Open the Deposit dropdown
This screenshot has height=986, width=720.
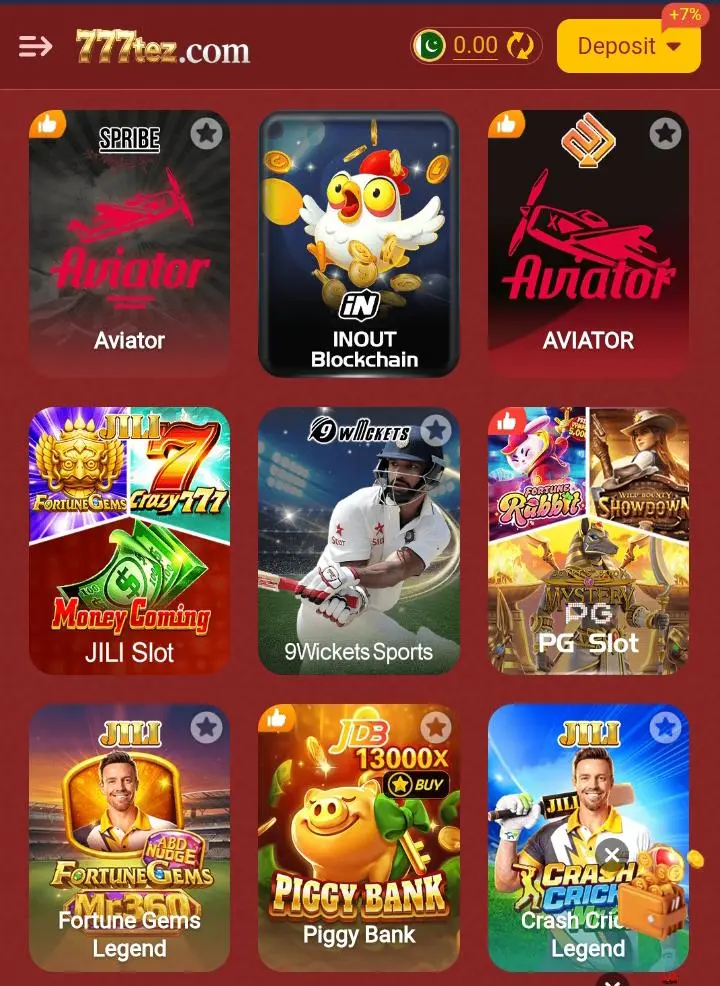click(628, 46)
